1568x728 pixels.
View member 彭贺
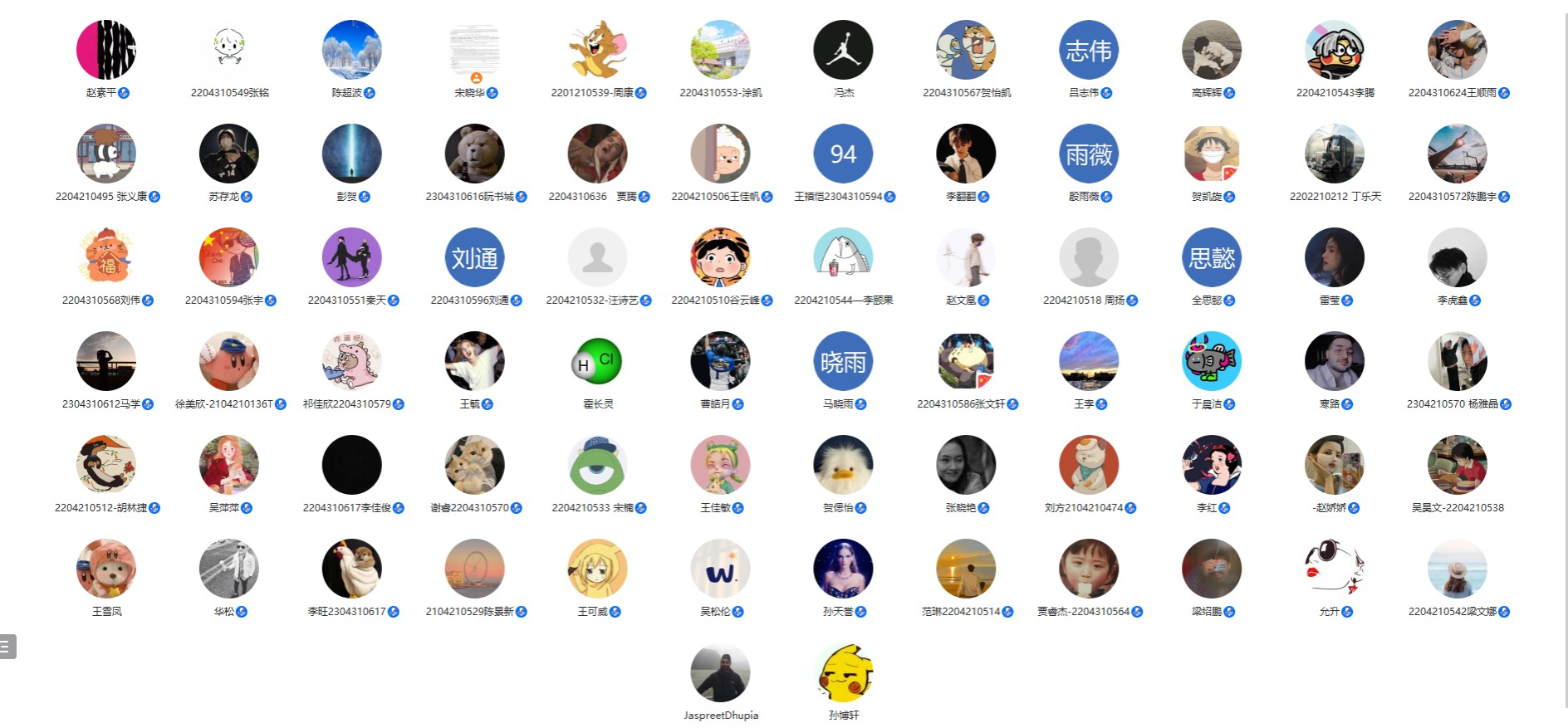click(x=352, y=154)
